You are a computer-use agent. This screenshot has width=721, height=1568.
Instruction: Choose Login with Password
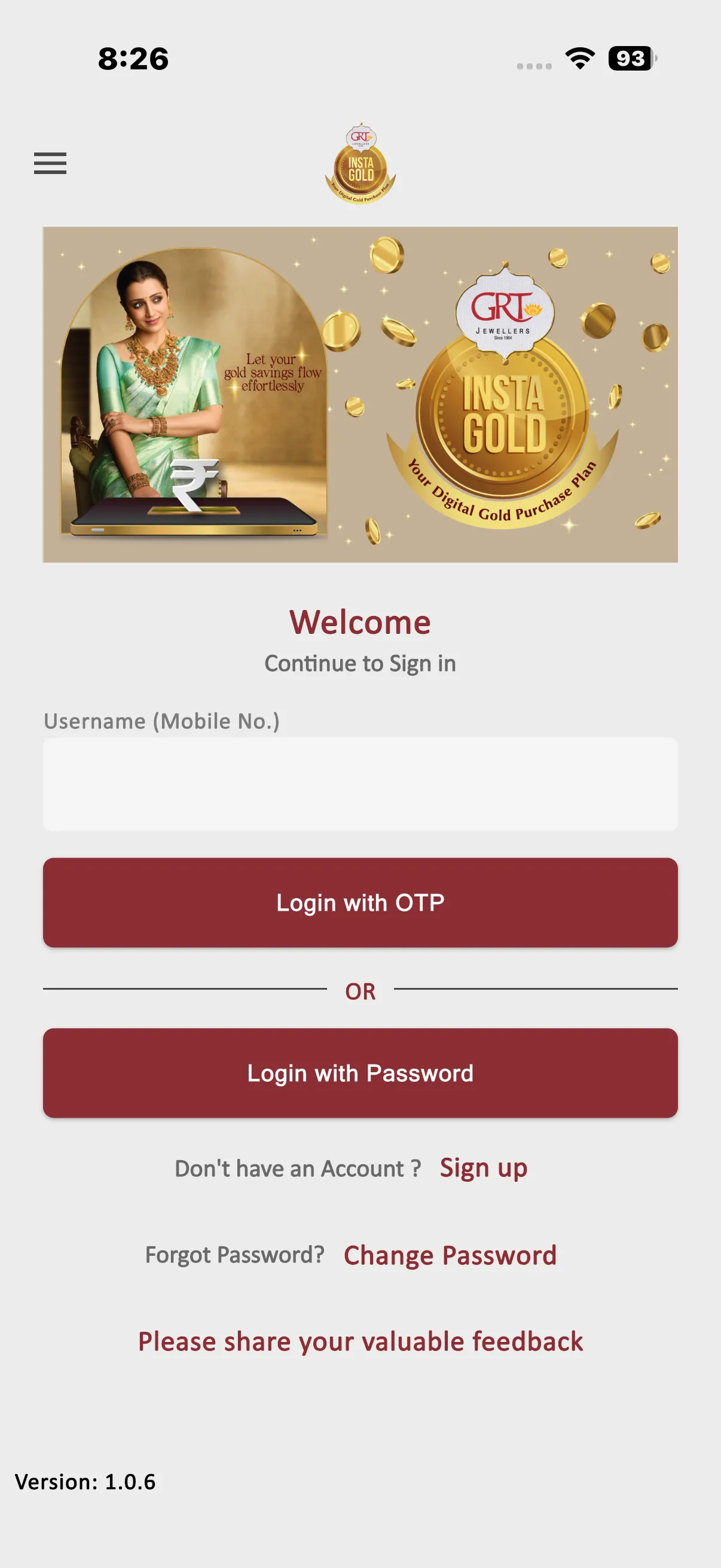pyautogui.click(x=360, y=1073)
